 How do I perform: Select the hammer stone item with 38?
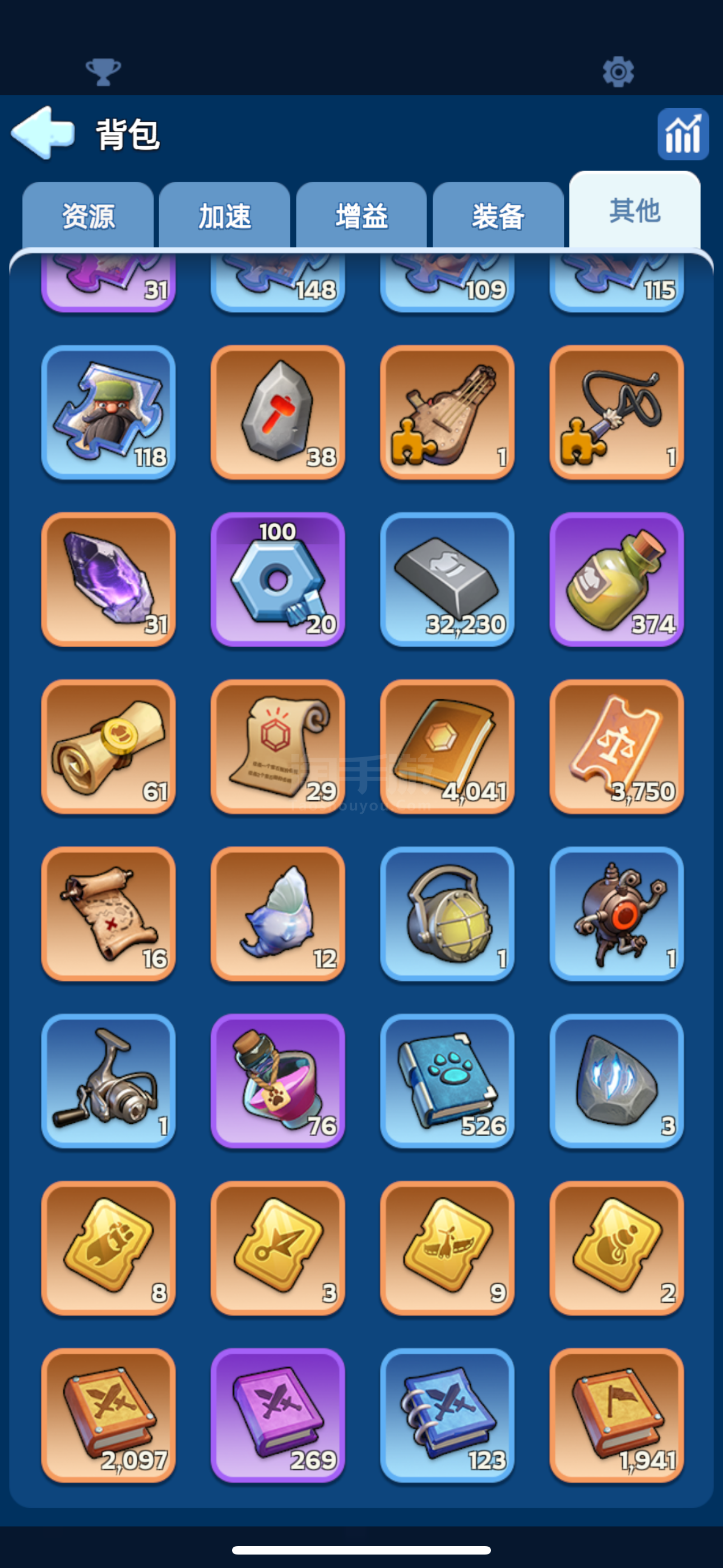(278, 412)
